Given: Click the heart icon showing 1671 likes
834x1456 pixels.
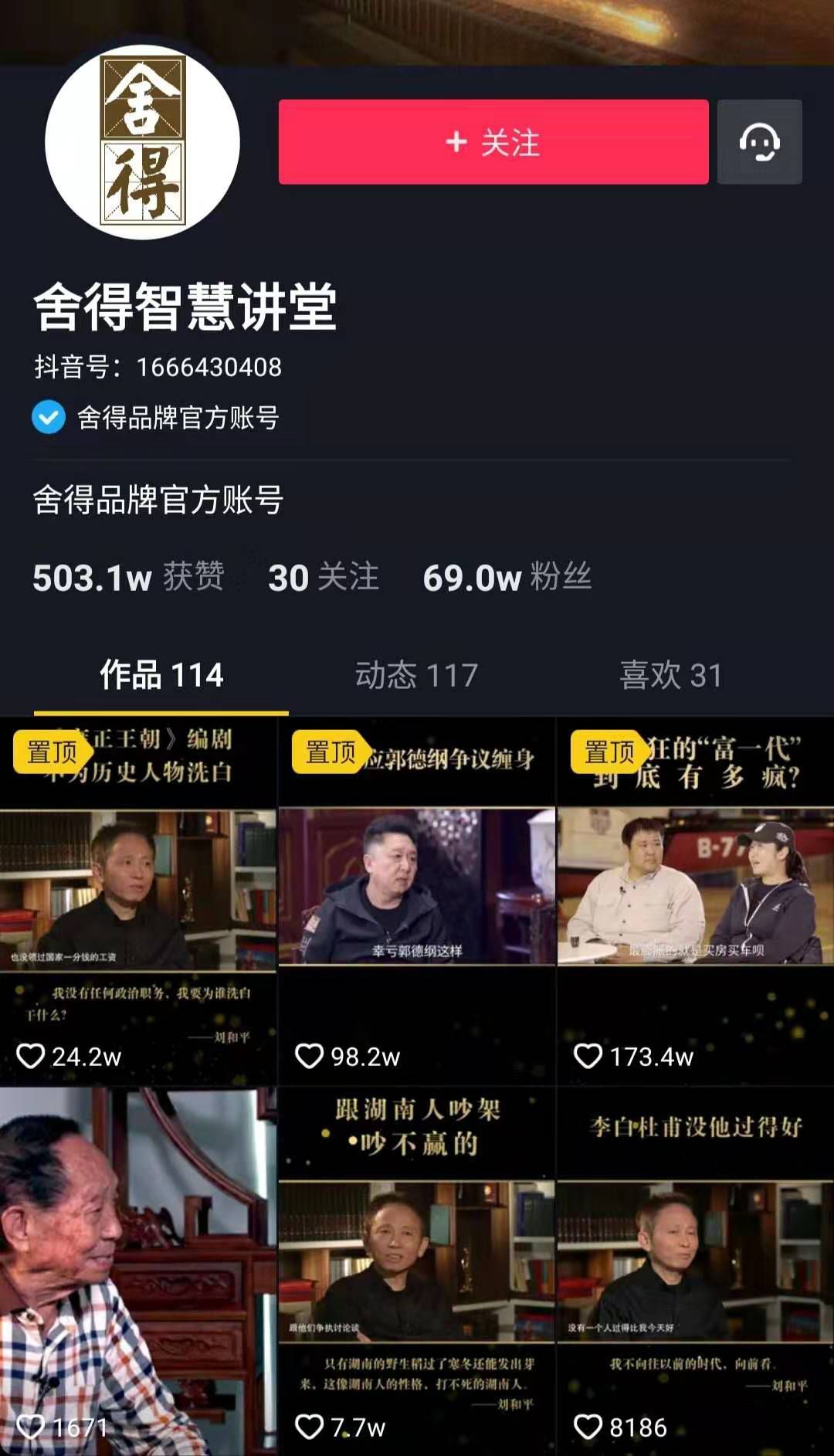Looking at the screenshot, I should 32,1424.
